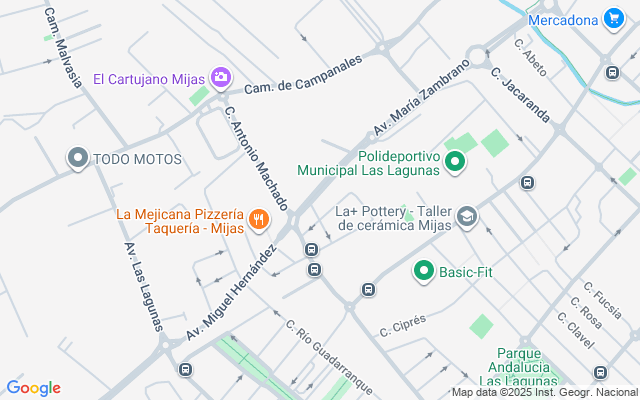
Task: Select the bus stop below Av. Las Lagunas
Action: 185,369
